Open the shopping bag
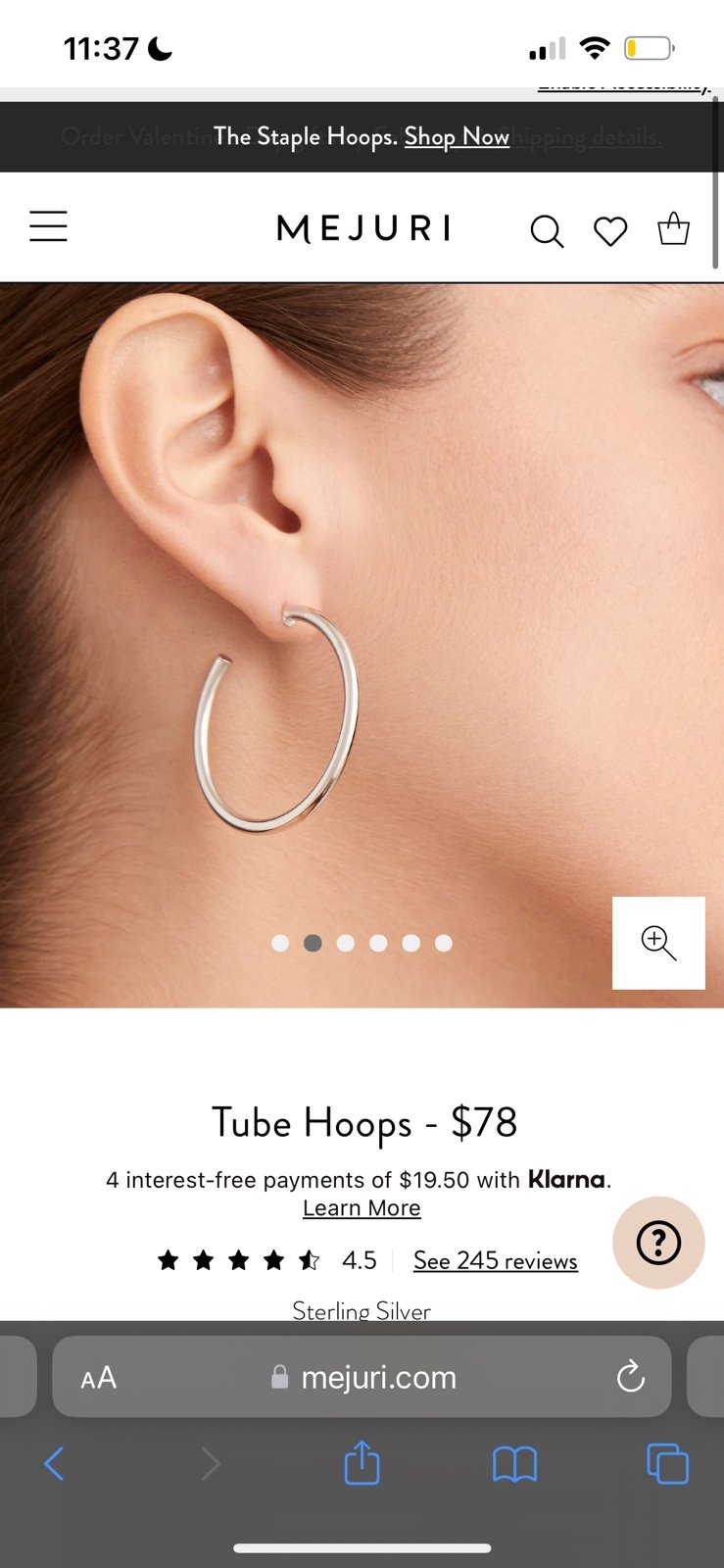The height and width of the screenshot is (1568, 724). pyautogui.click(x=673, y=228)
